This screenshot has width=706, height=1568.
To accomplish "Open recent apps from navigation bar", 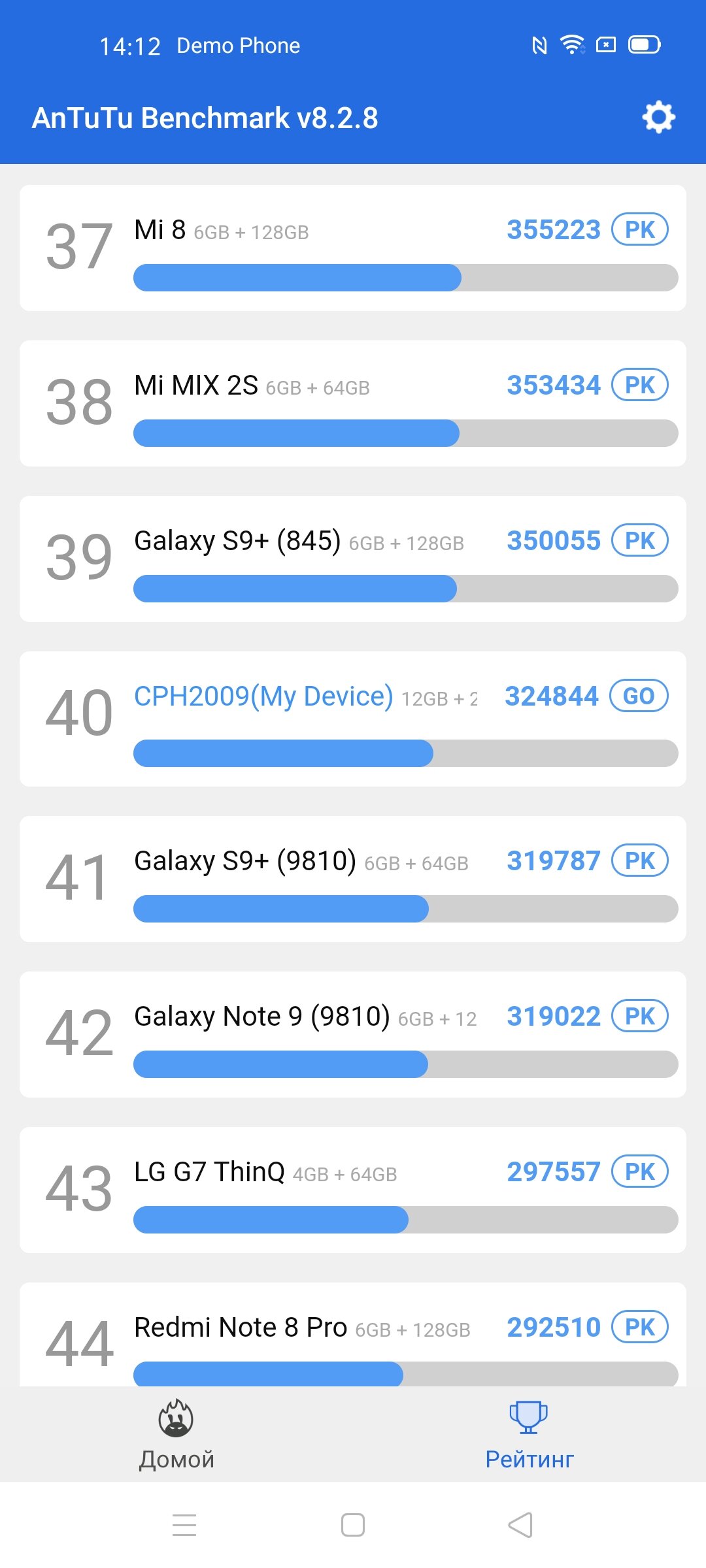I will [184, 1525].
